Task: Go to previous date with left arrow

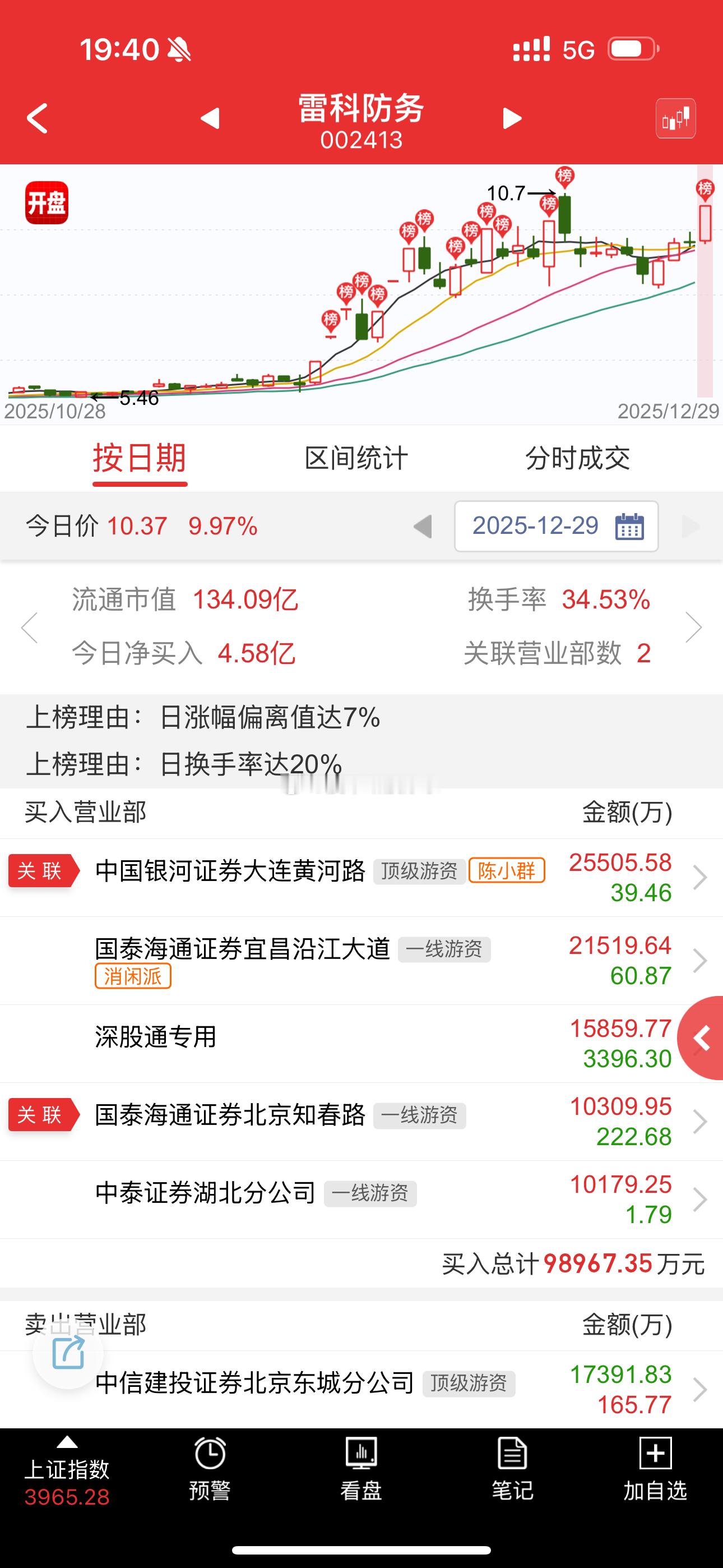Action: [424, 527]
